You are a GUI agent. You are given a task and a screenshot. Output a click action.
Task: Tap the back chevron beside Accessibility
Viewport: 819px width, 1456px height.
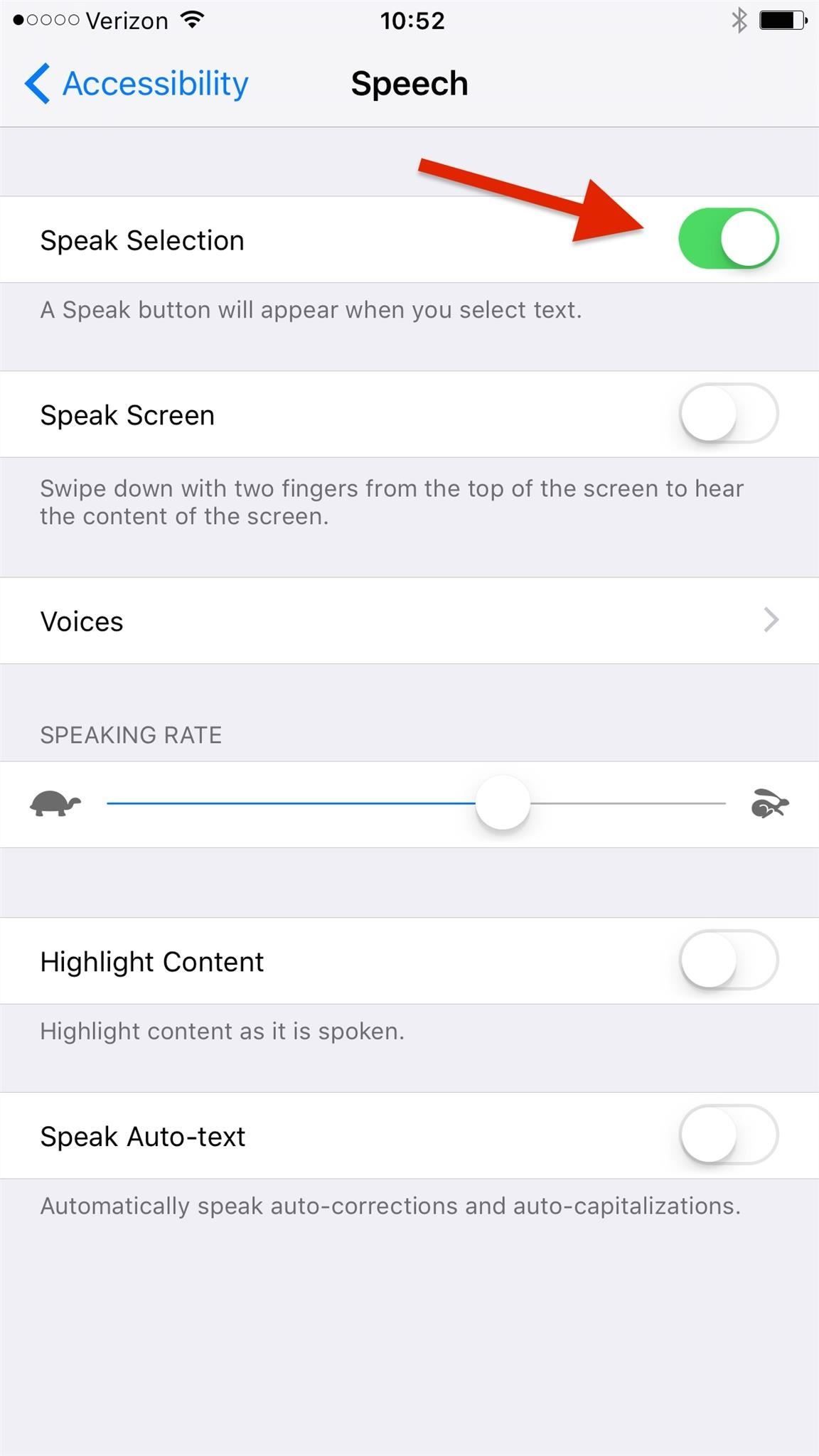(x=36, y=83)
